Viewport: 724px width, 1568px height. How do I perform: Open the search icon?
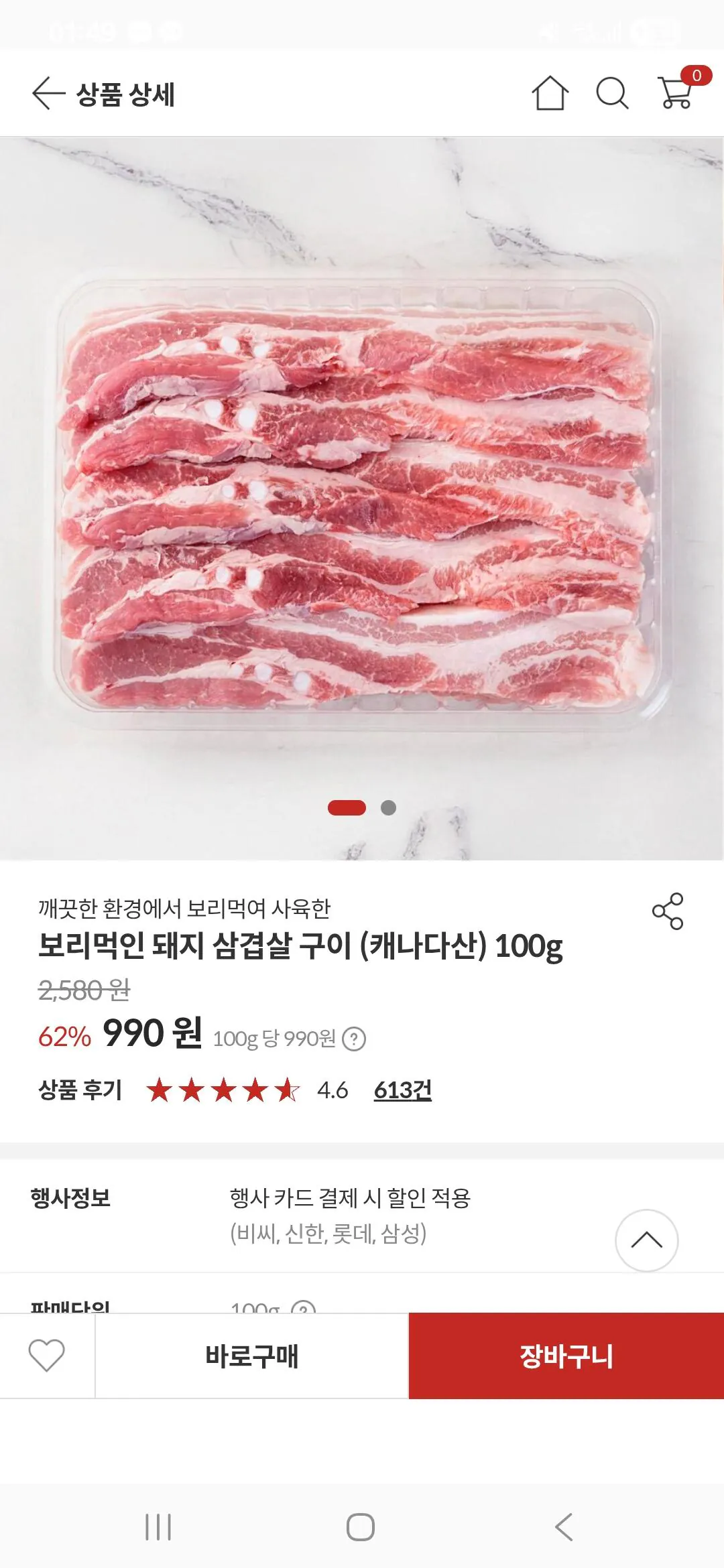point(611,94)
